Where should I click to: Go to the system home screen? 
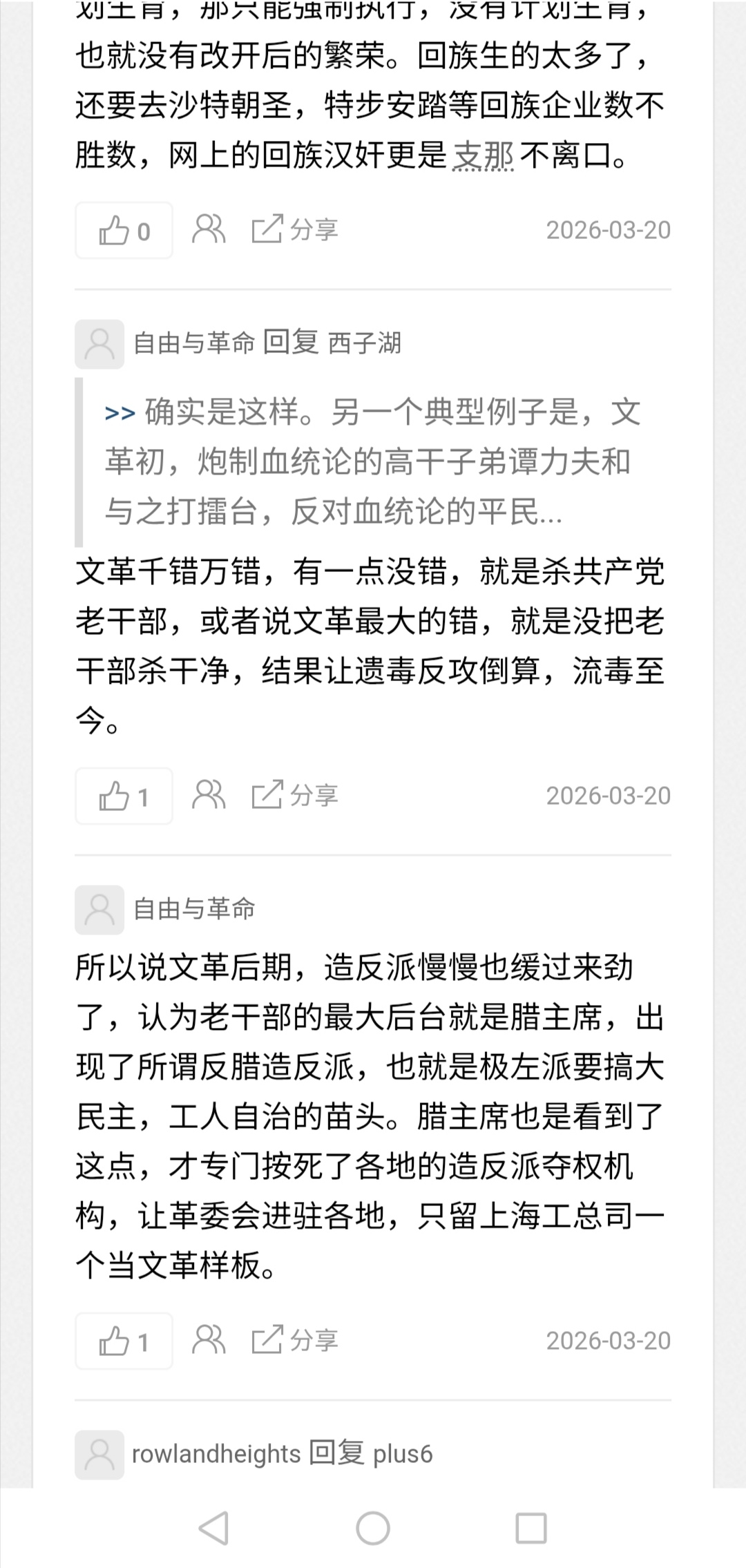373,1528
